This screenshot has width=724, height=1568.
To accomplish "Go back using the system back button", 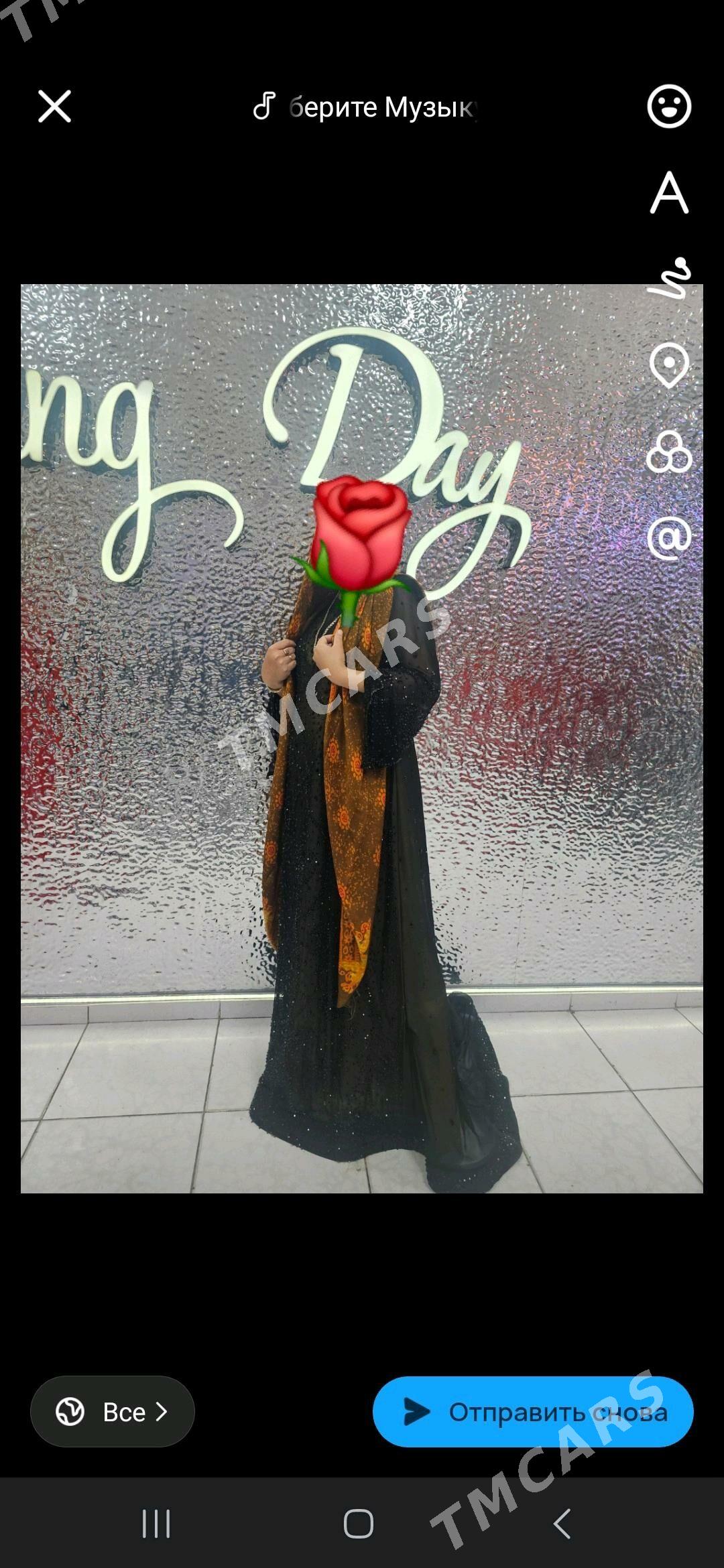I will tap(562, 1524).
